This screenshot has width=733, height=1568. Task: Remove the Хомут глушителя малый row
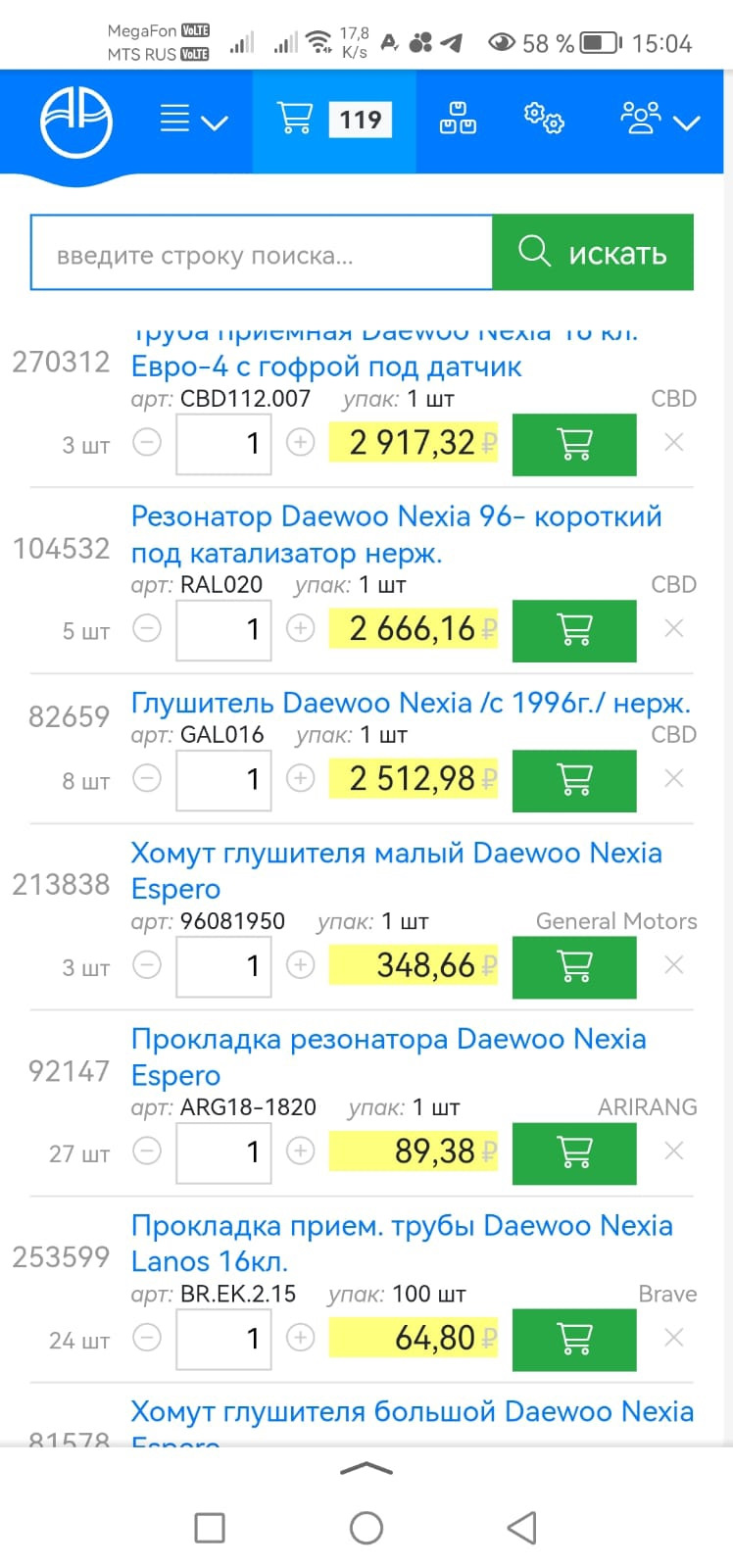coord(674,965)
